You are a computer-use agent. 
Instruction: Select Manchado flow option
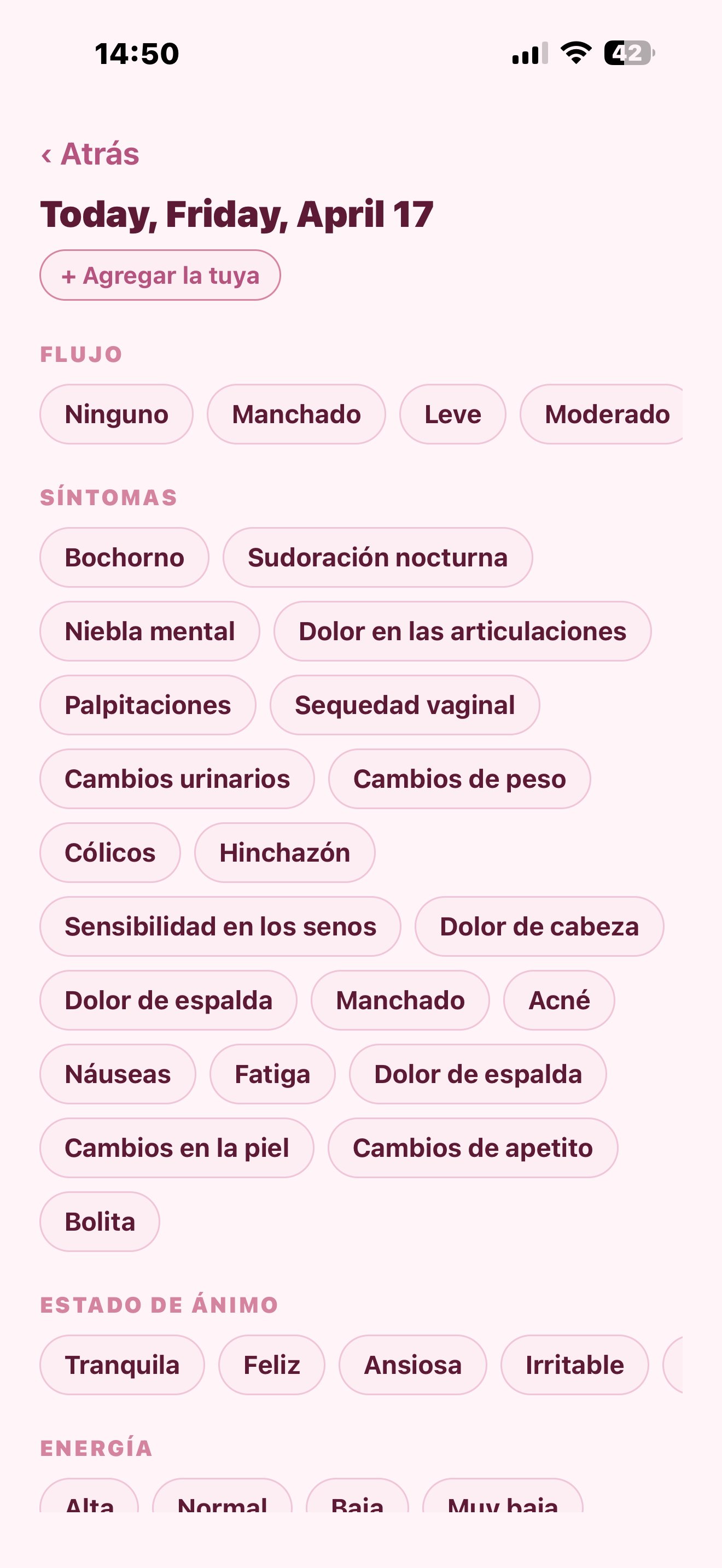coord(296,414)
